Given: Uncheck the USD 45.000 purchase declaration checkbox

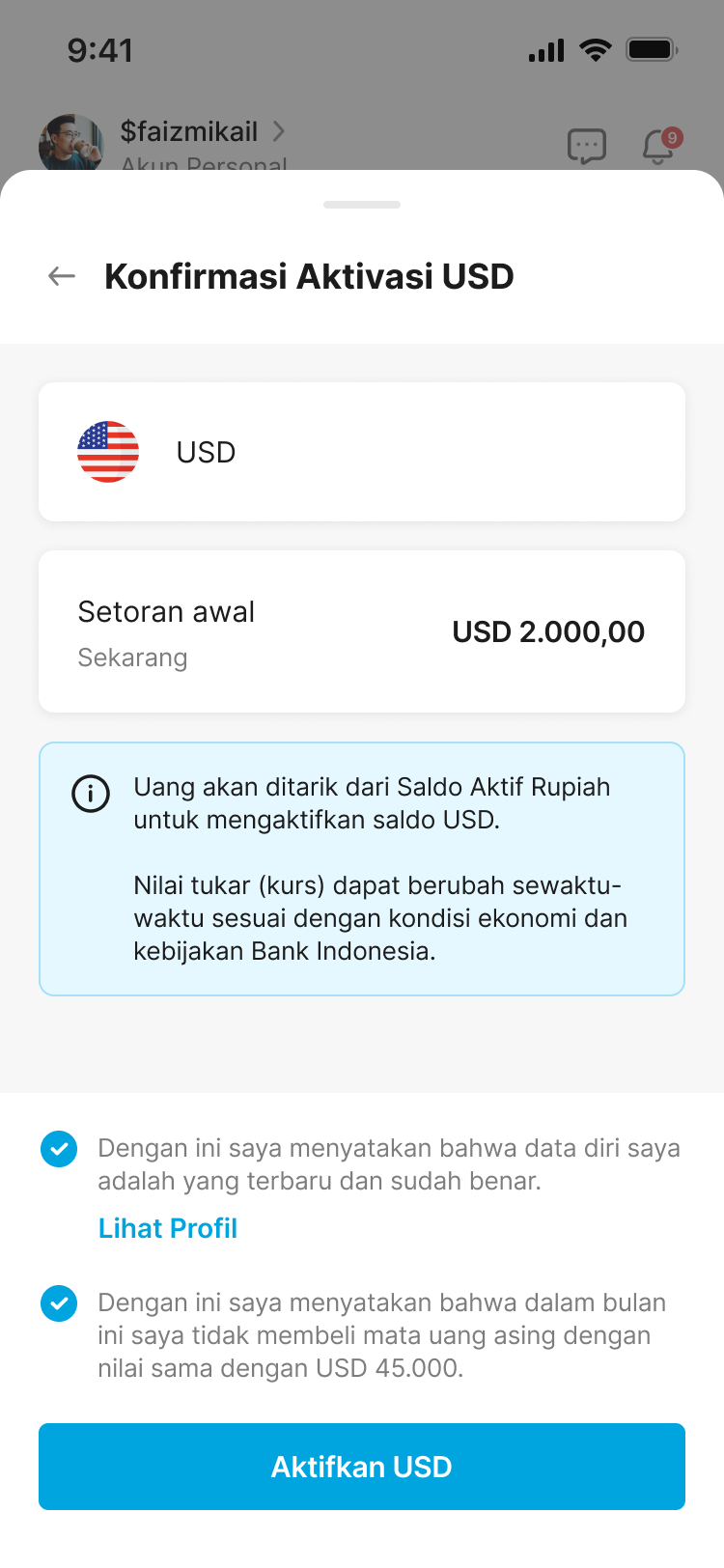Looking at the screenshot, I should pyautogui.click(x=59, y=1303).
